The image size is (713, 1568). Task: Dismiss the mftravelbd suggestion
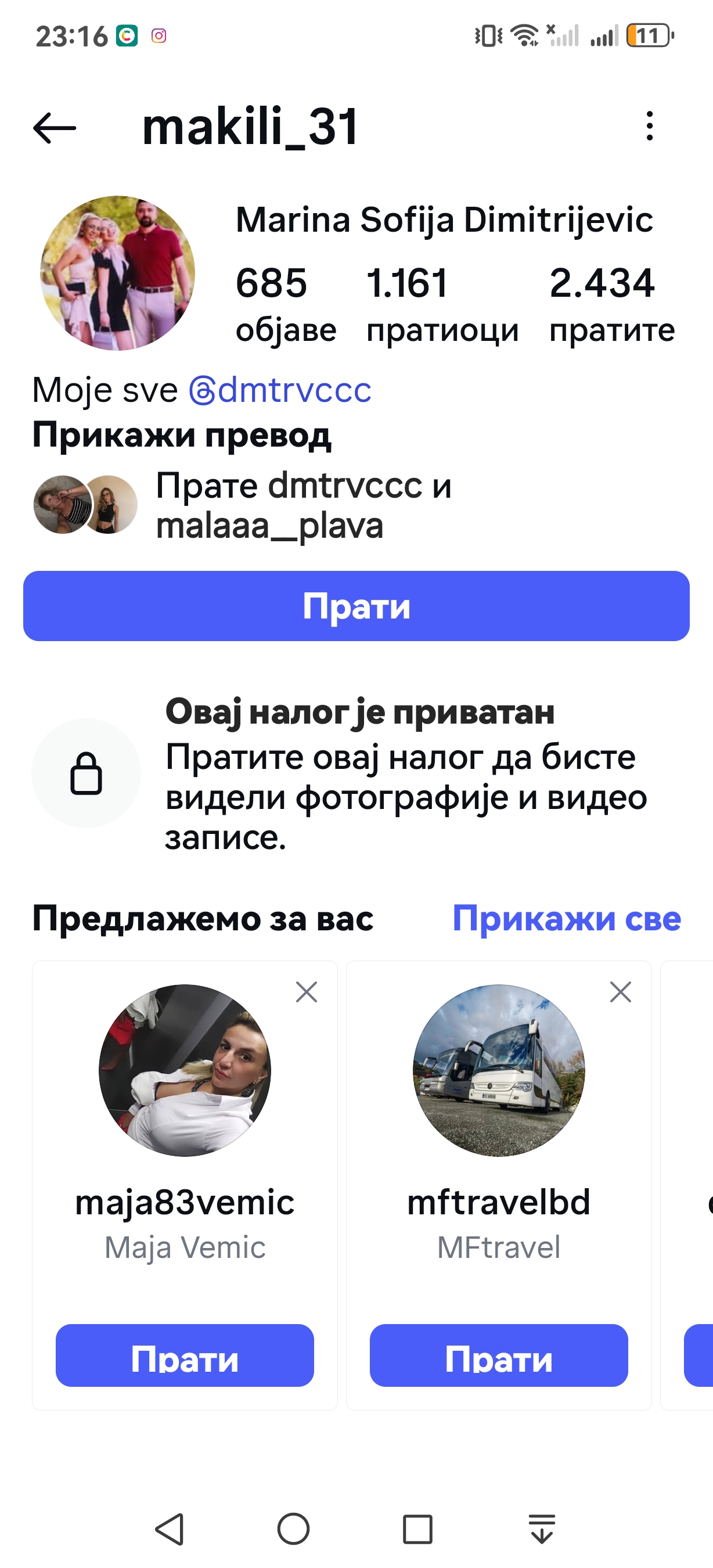621,991
